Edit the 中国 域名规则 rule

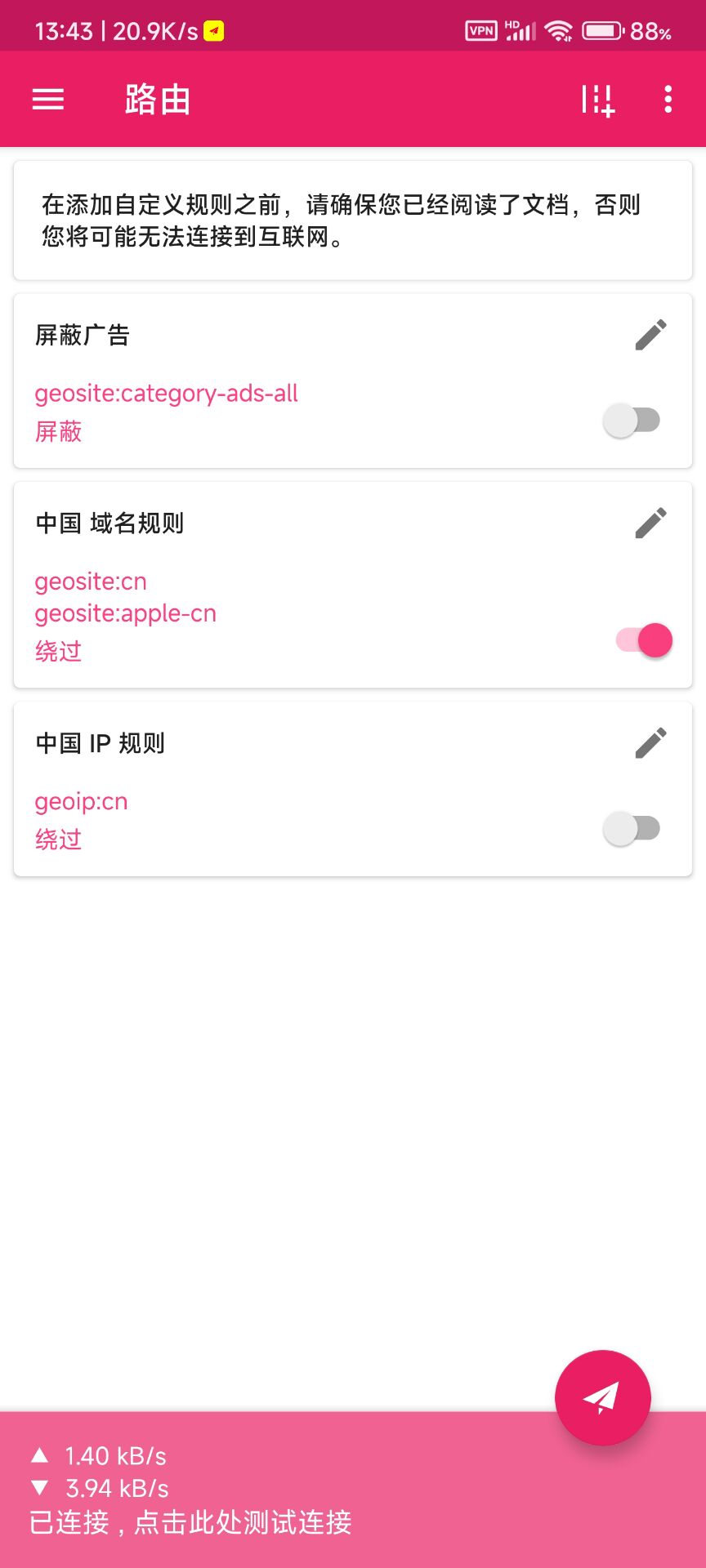pos(651,523)
